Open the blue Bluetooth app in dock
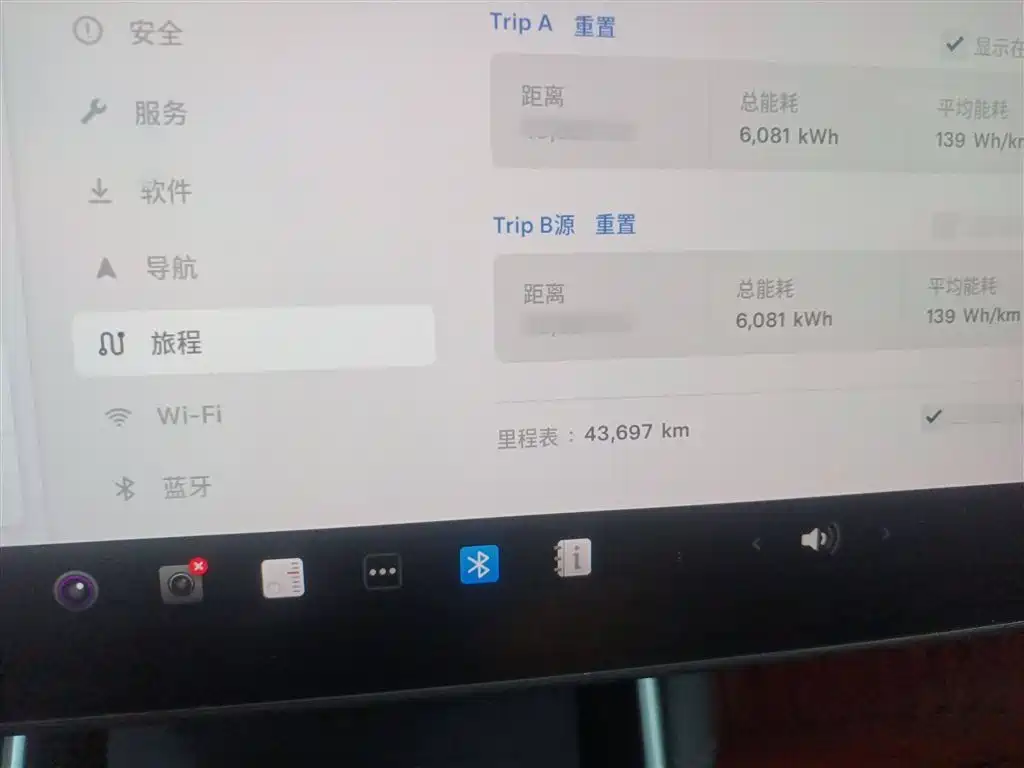 tap(478, 565)
